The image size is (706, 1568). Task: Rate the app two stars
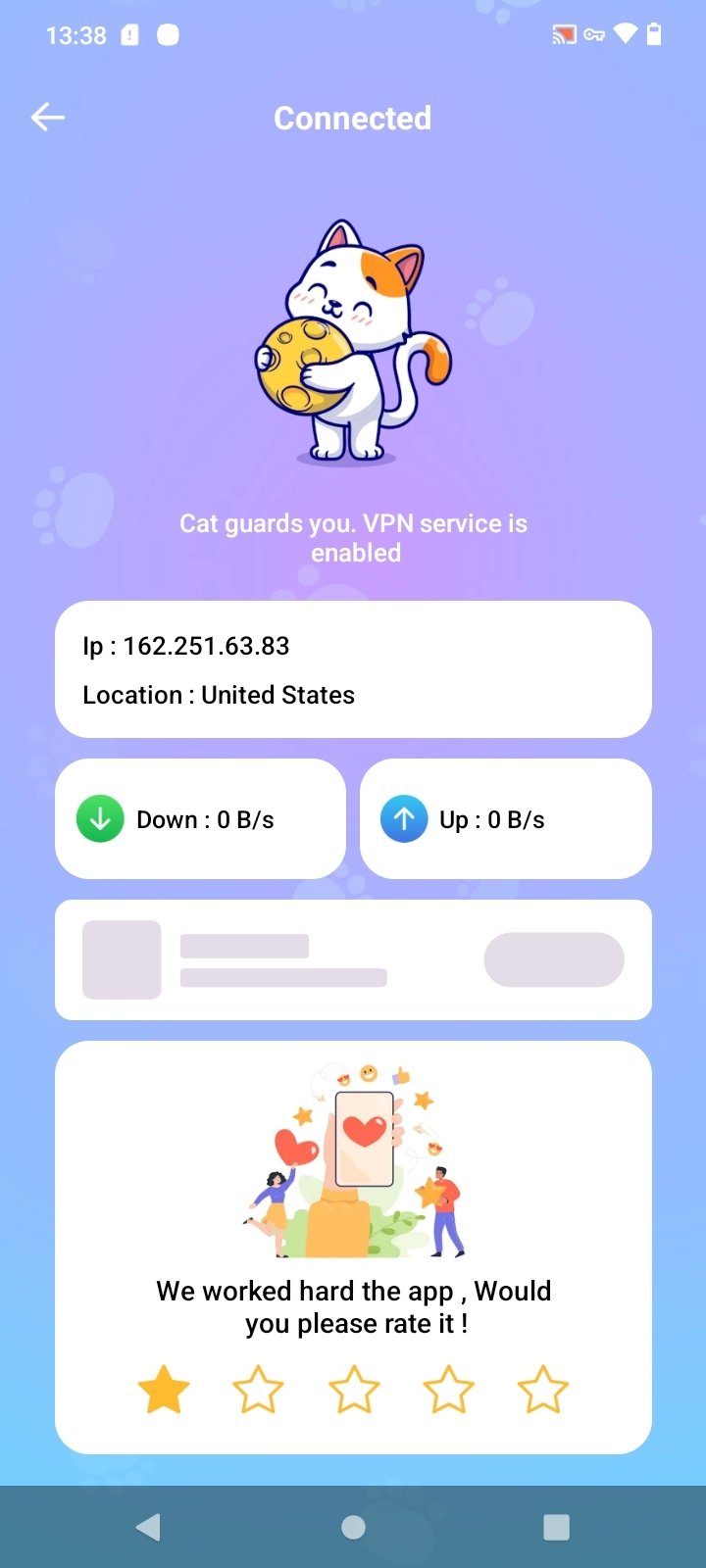(258, 1390)
